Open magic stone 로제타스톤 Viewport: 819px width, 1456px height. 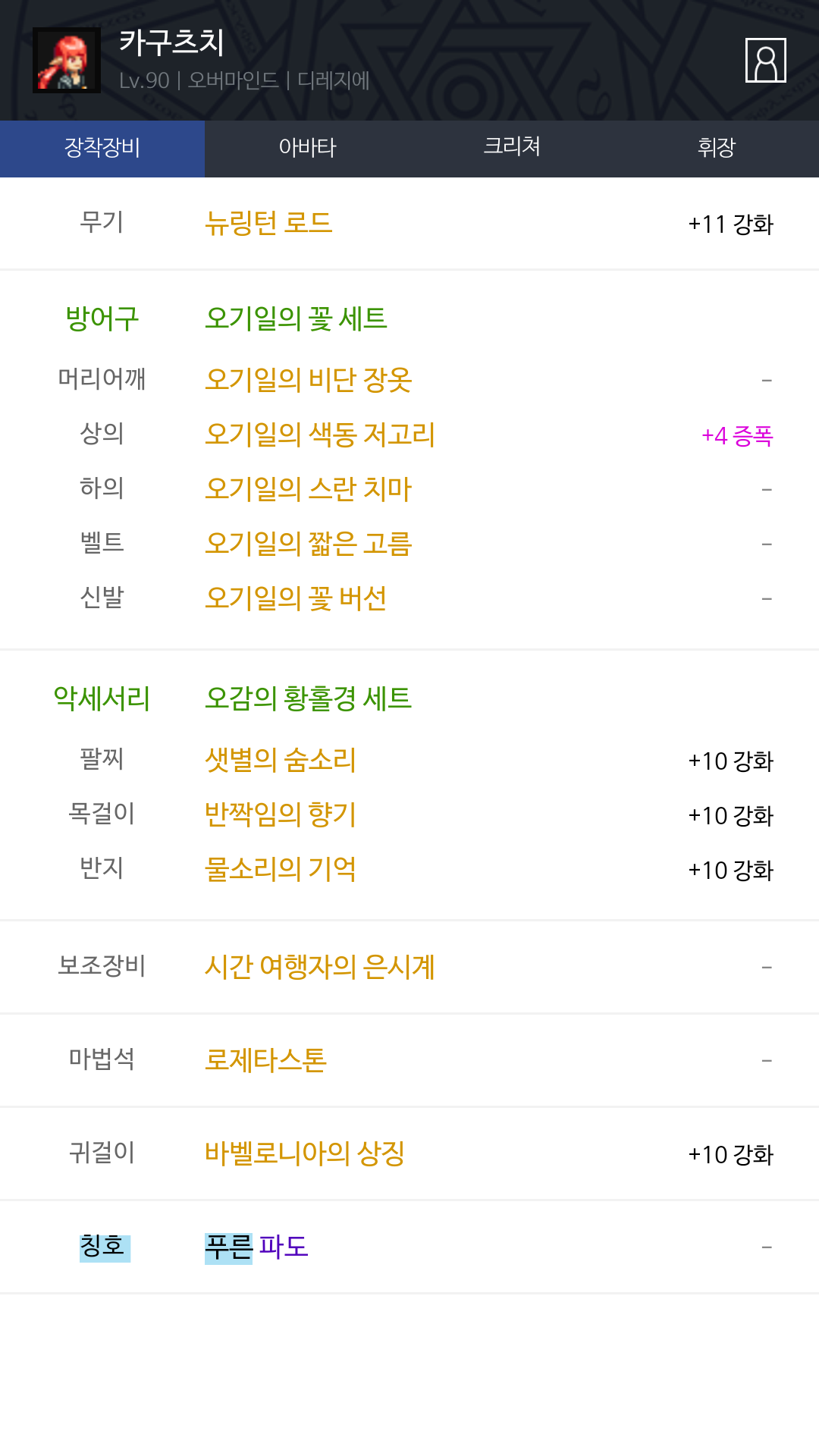pos(265,1059)
